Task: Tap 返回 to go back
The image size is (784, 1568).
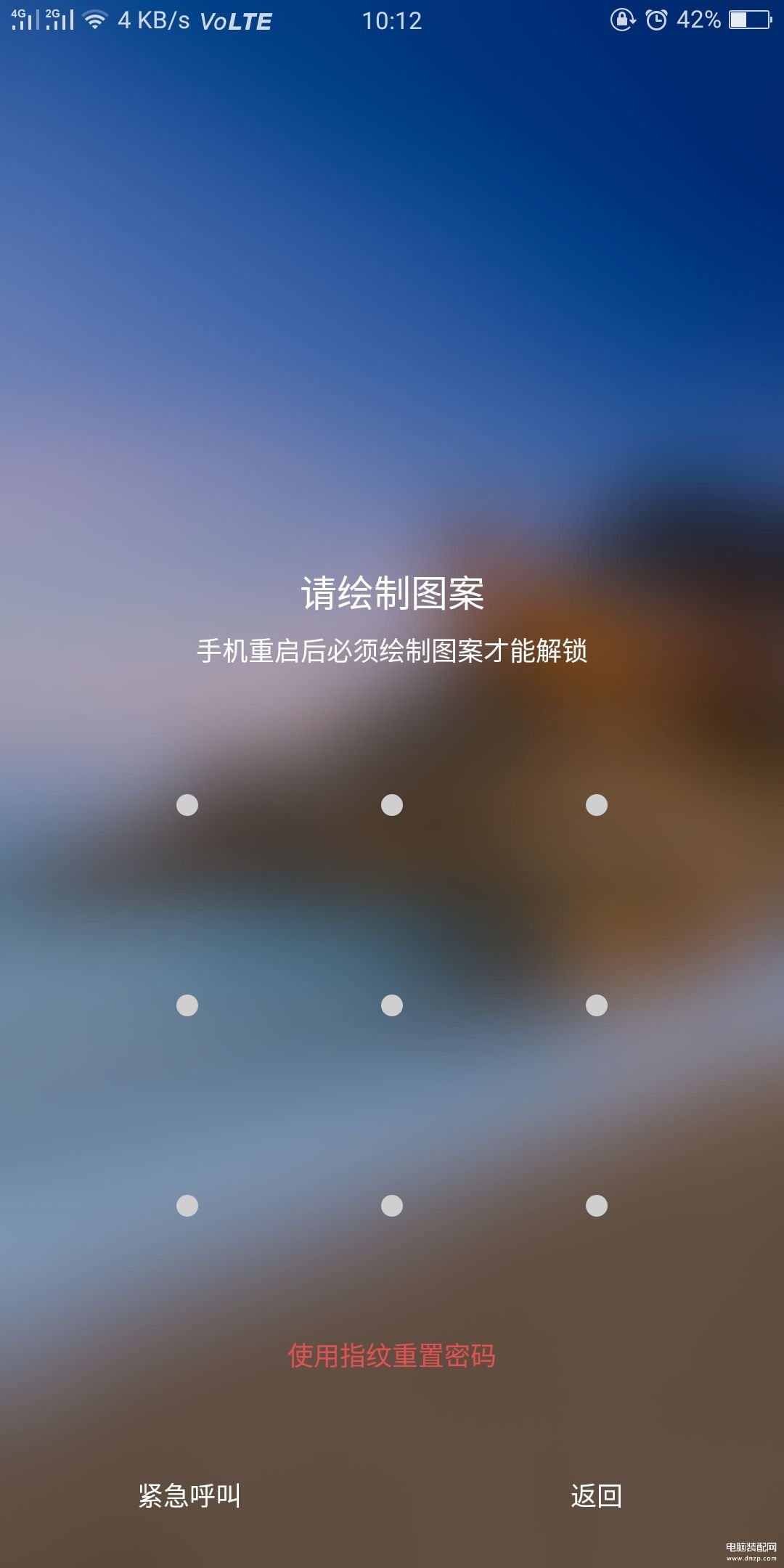Action: point(596,1495)
